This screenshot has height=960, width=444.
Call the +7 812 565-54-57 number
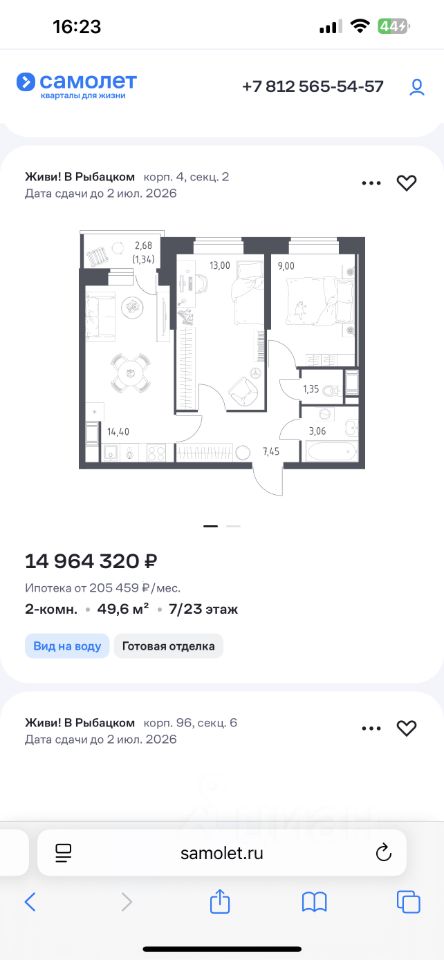(x=313, y=87)
